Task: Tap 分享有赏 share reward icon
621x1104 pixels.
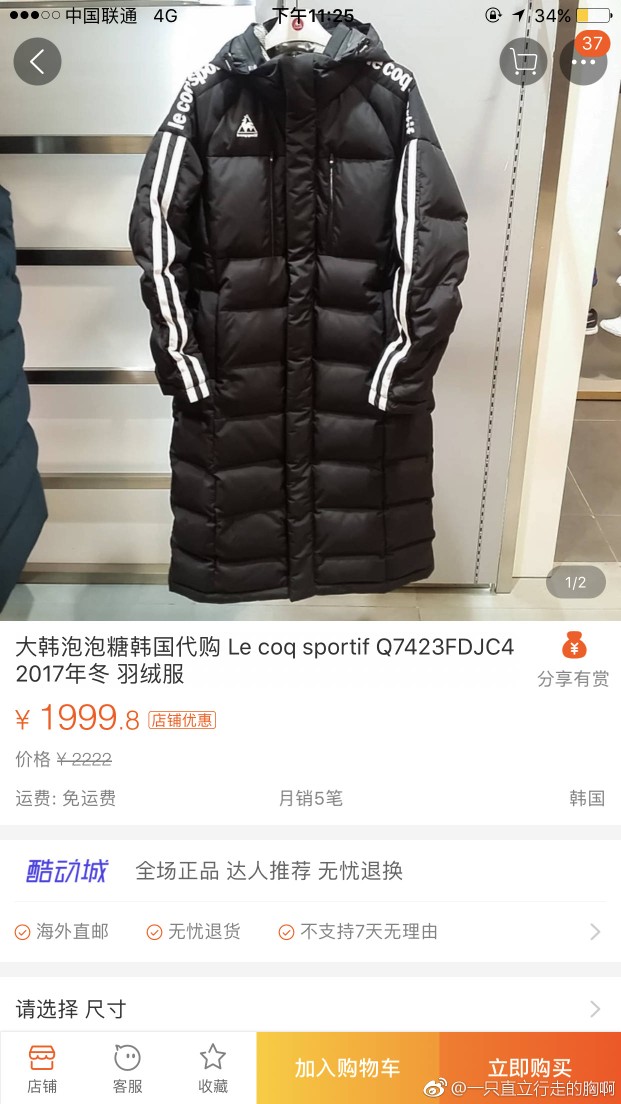Action: pos(573,659)
